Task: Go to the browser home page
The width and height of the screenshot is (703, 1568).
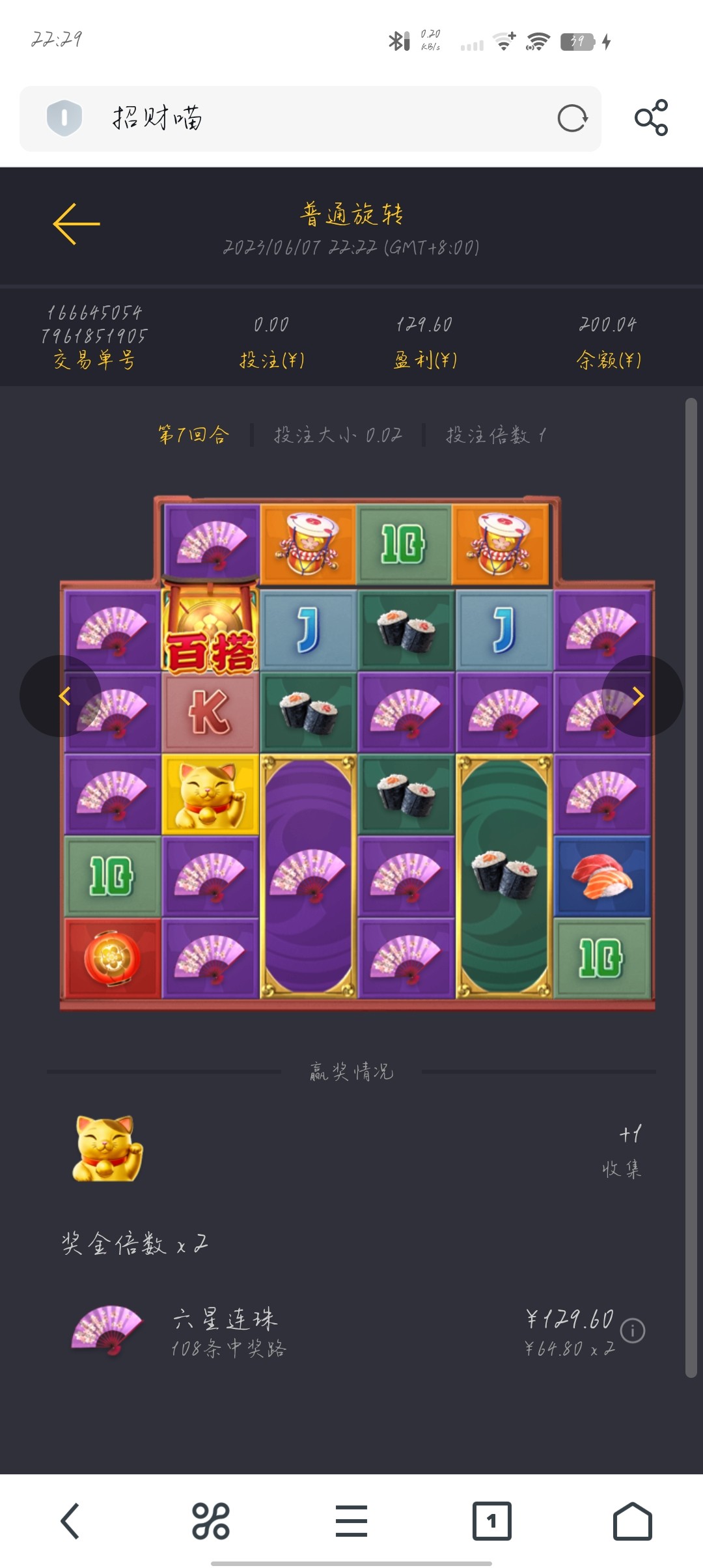Action: click(x=632, y=1521)
